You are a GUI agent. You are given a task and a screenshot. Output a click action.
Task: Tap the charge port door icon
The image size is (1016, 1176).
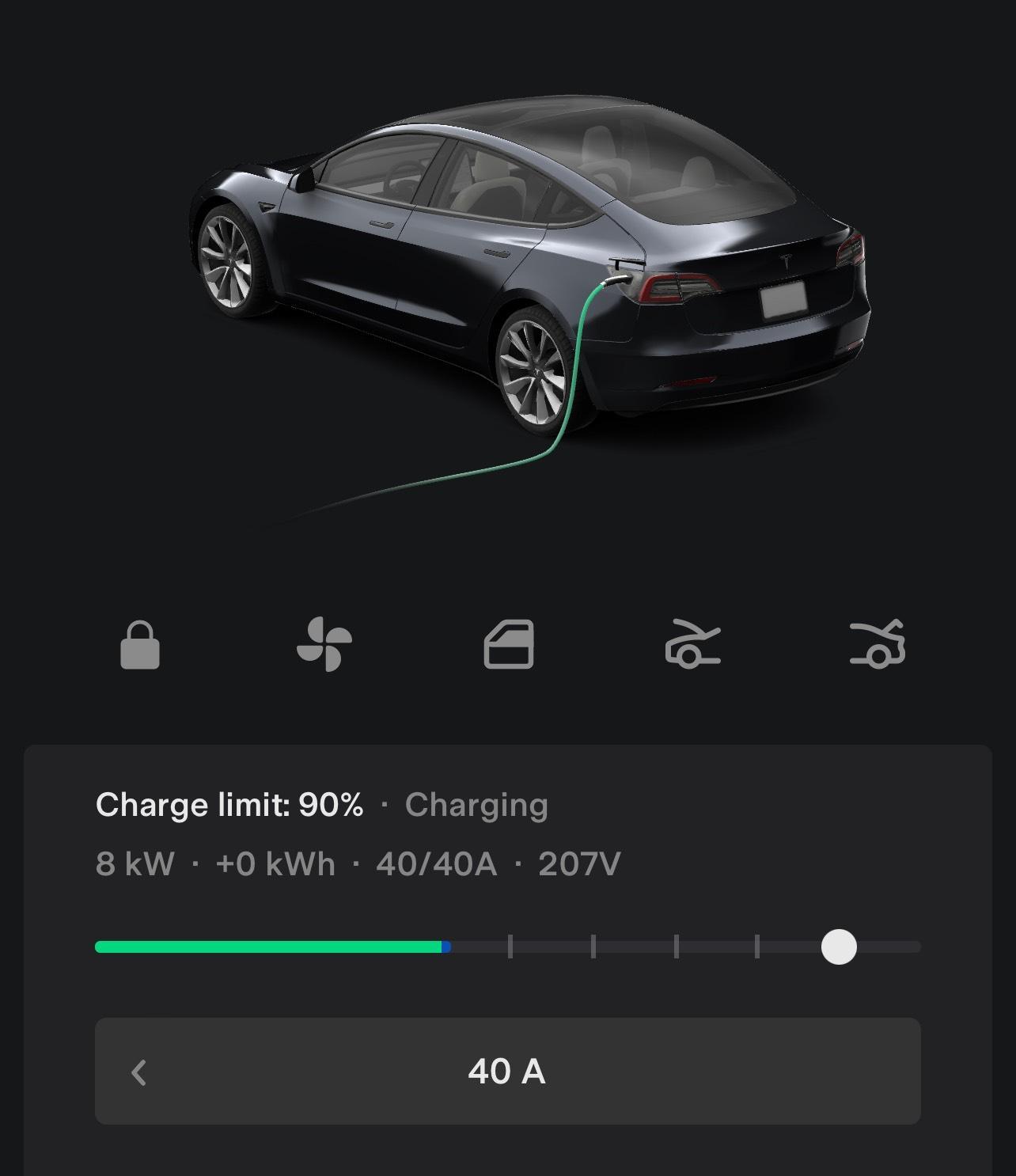tap(509, 644)
